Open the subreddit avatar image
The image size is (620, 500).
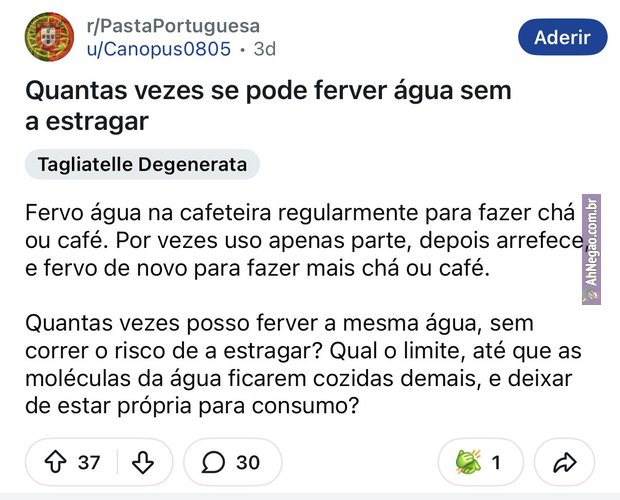point(49,38)
